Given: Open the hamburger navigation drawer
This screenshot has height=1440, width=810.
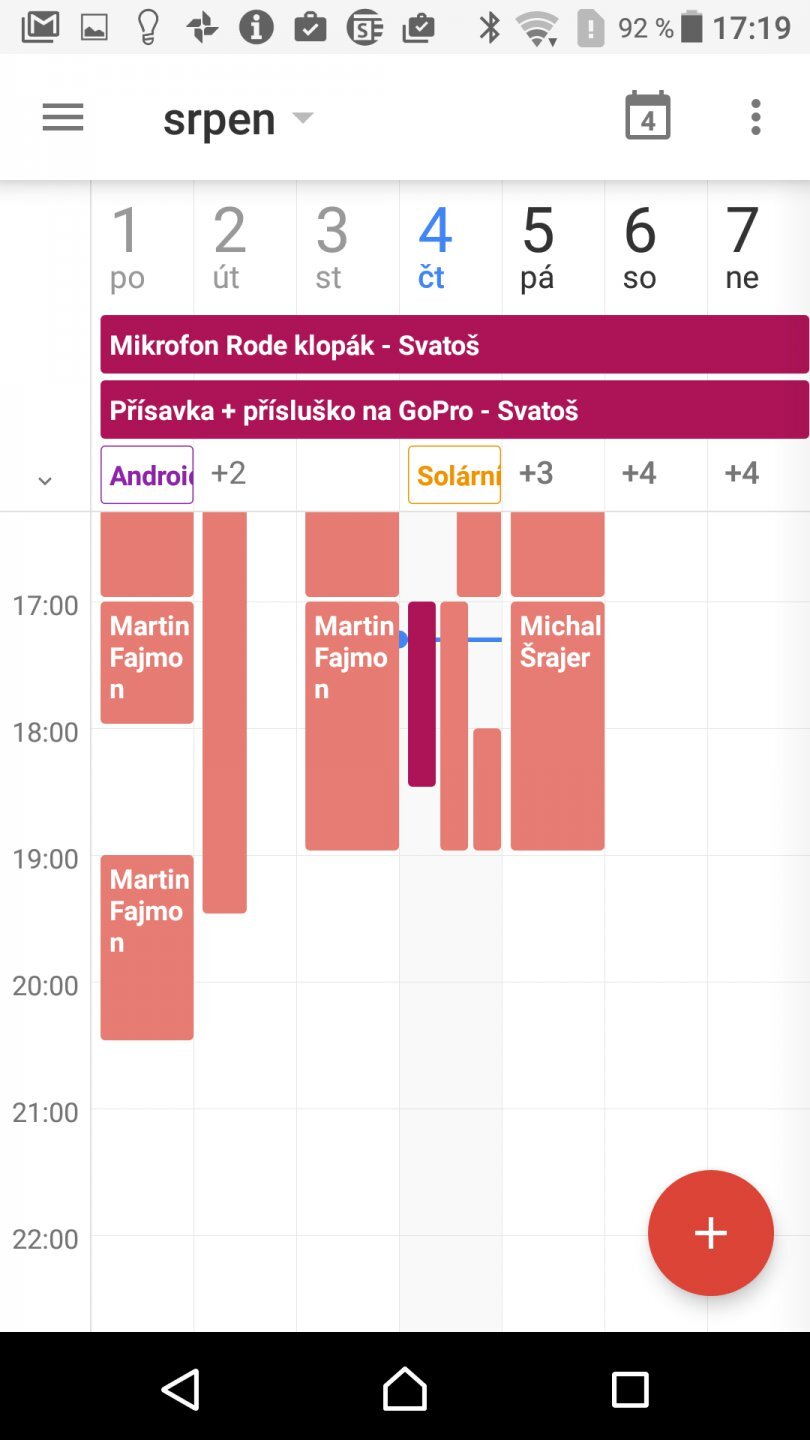Looking at the screenshot, I should pyautogui.click(x=62, y=118).
